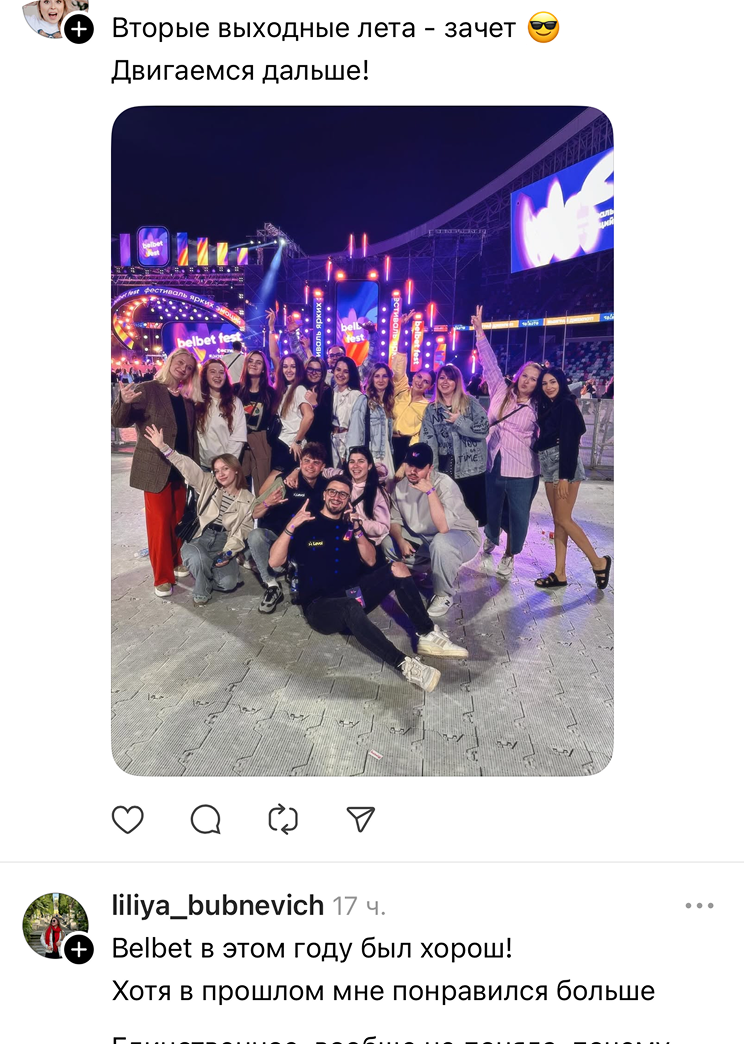Share the festival post via the paper plane icon
Viewport: 744px width, 1044px height.
[x=360, y=820]
